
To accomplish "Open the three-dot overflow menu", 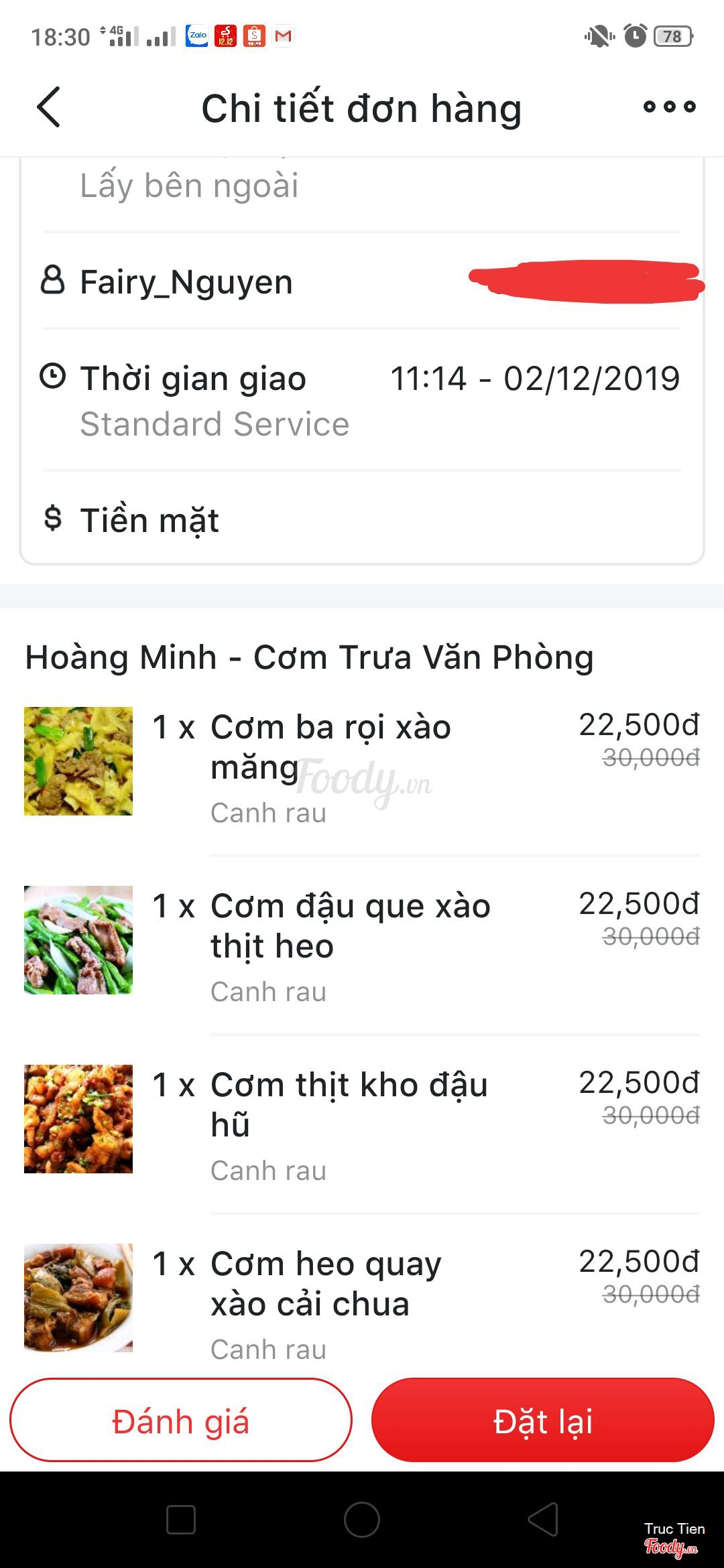I will click(669, 107).
